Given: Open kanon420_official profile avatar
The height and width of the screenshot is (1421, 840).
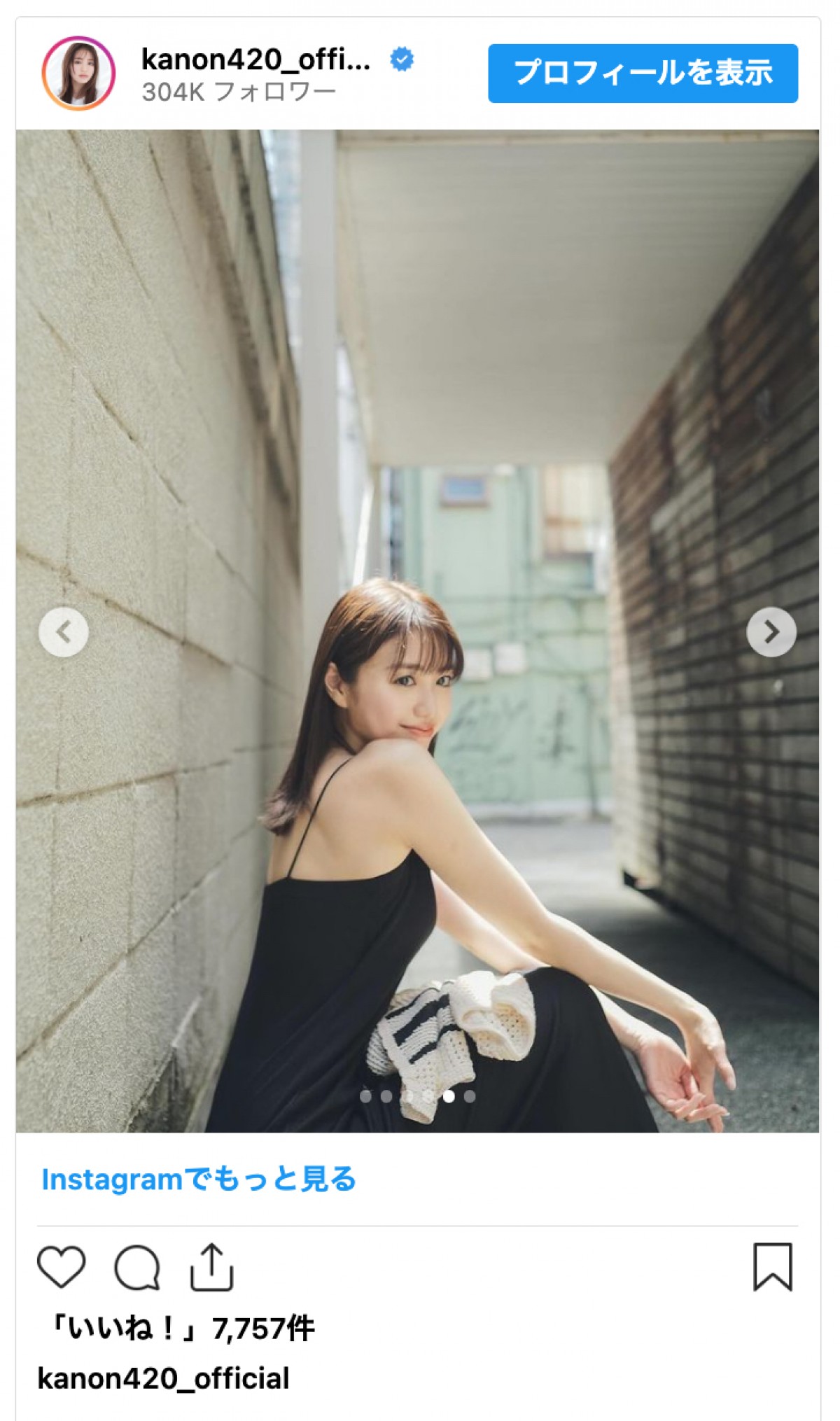Looking at the screenshot, I should click(78, 73).
